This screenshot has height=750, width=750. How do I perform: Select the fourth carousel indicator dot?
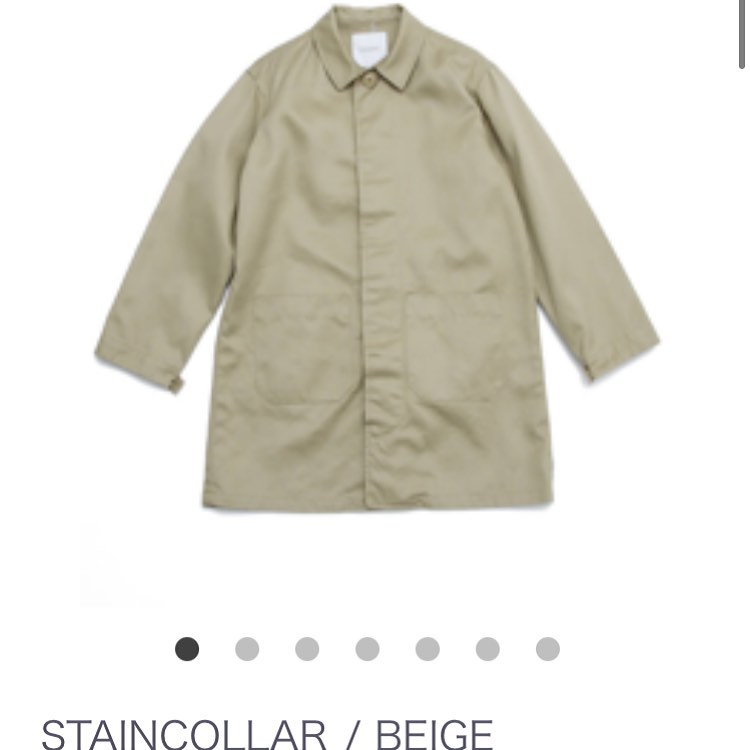[367, 649]
